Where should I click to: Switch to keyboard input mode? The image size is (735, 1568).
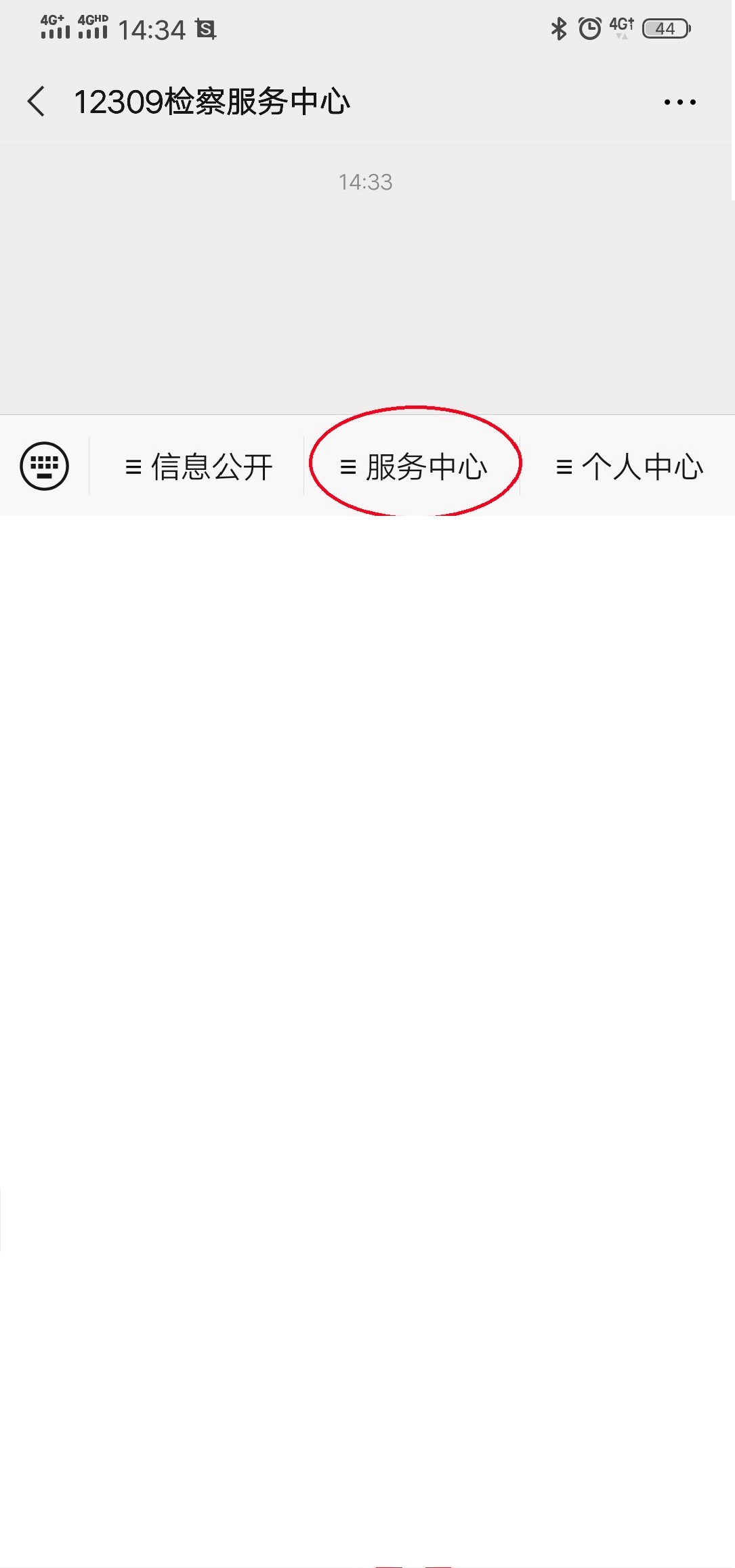[x=45, y=466]
